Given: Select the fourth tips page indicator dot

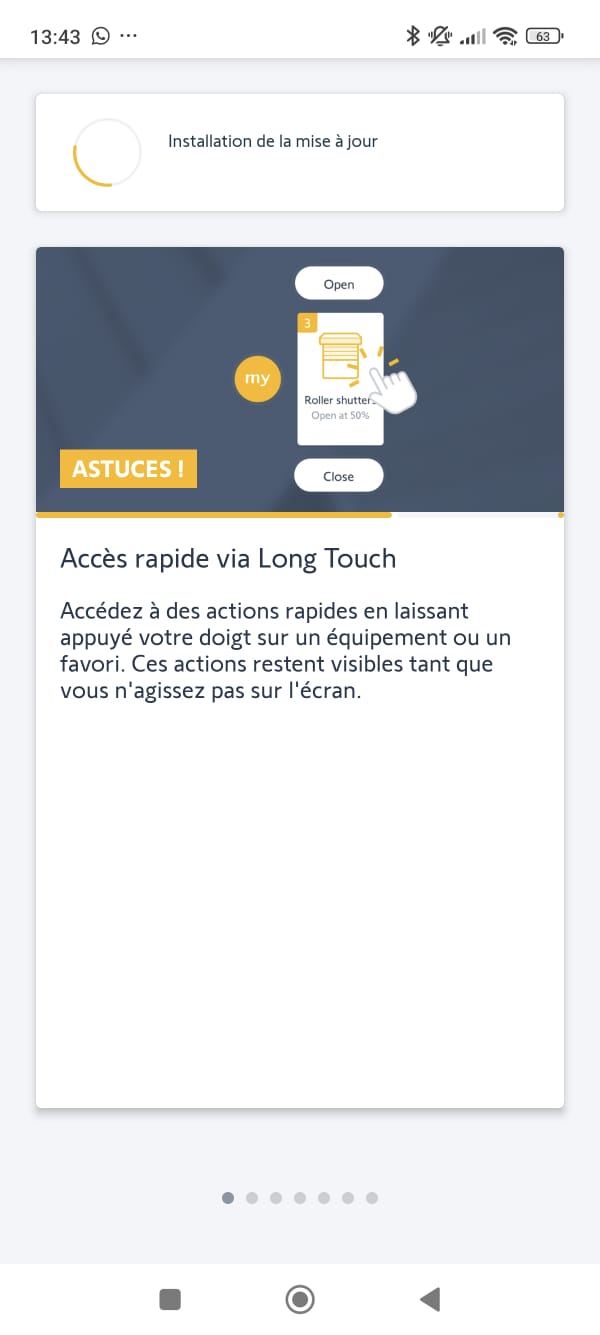Looking at the screenshot, I should (300, 1198).
